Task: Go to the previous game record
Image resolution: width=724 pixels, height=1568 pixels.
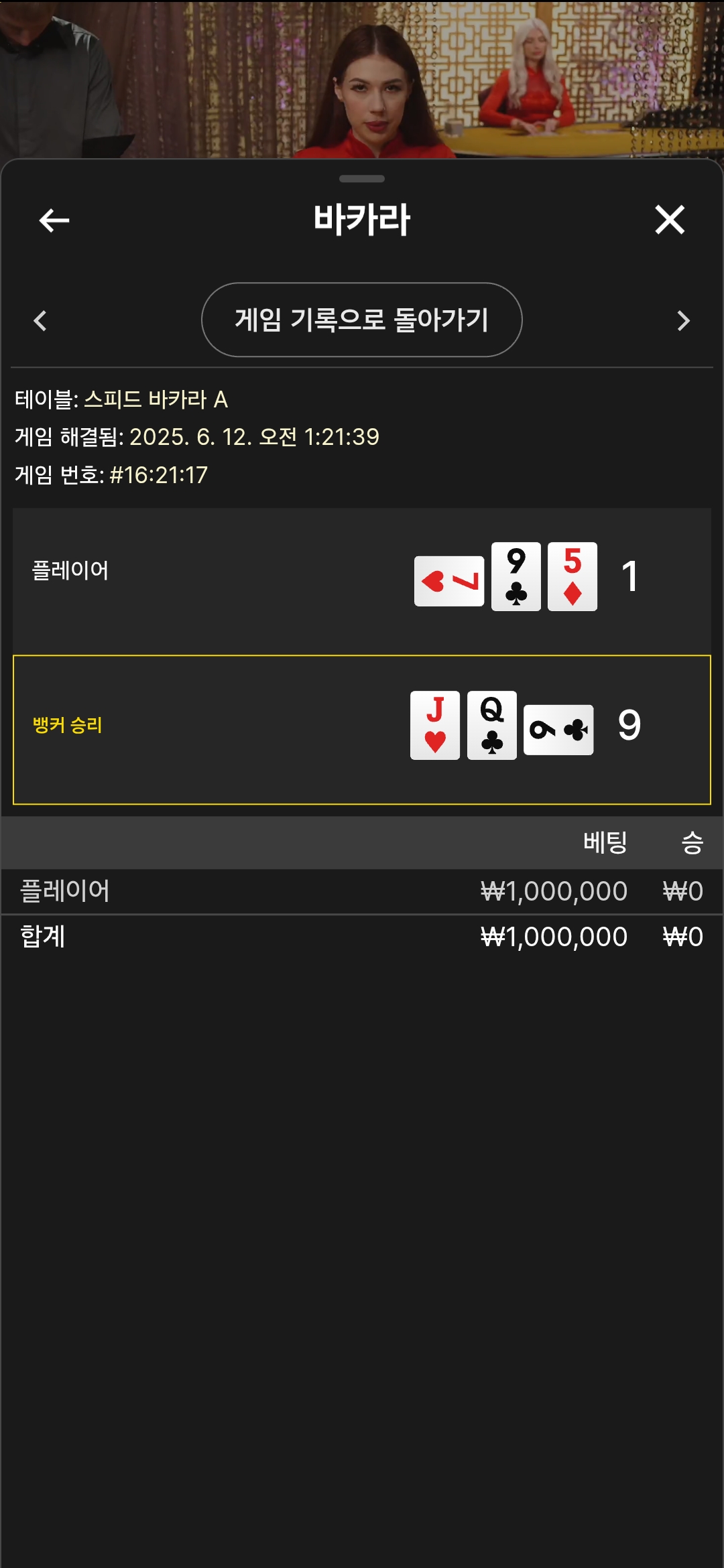Action: (x=40, y=320)
